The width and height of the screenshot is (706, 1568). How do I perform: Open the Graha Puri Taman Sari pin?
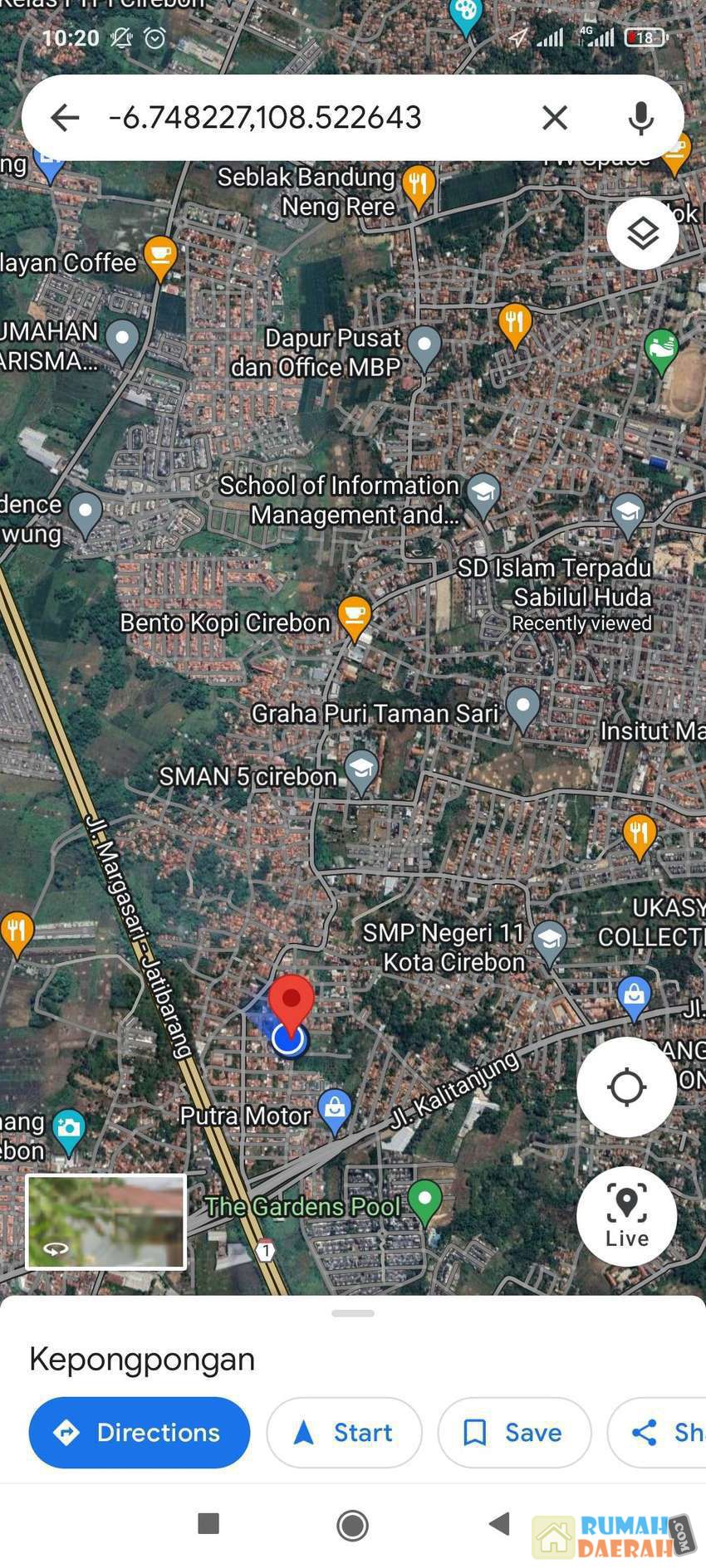[522, 708]
